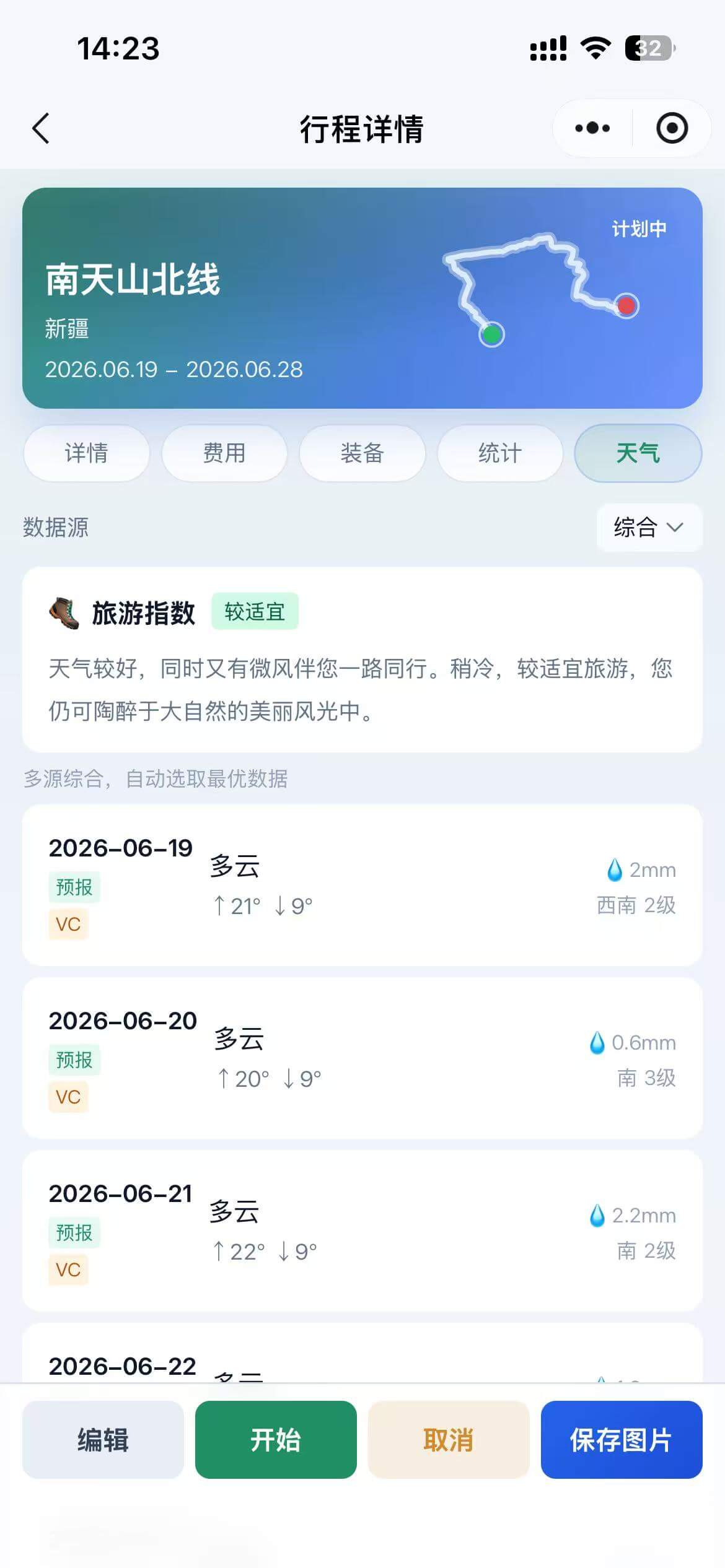
Task: Tap the circular mini-program capsule button
Action: (x=671, y=128)
